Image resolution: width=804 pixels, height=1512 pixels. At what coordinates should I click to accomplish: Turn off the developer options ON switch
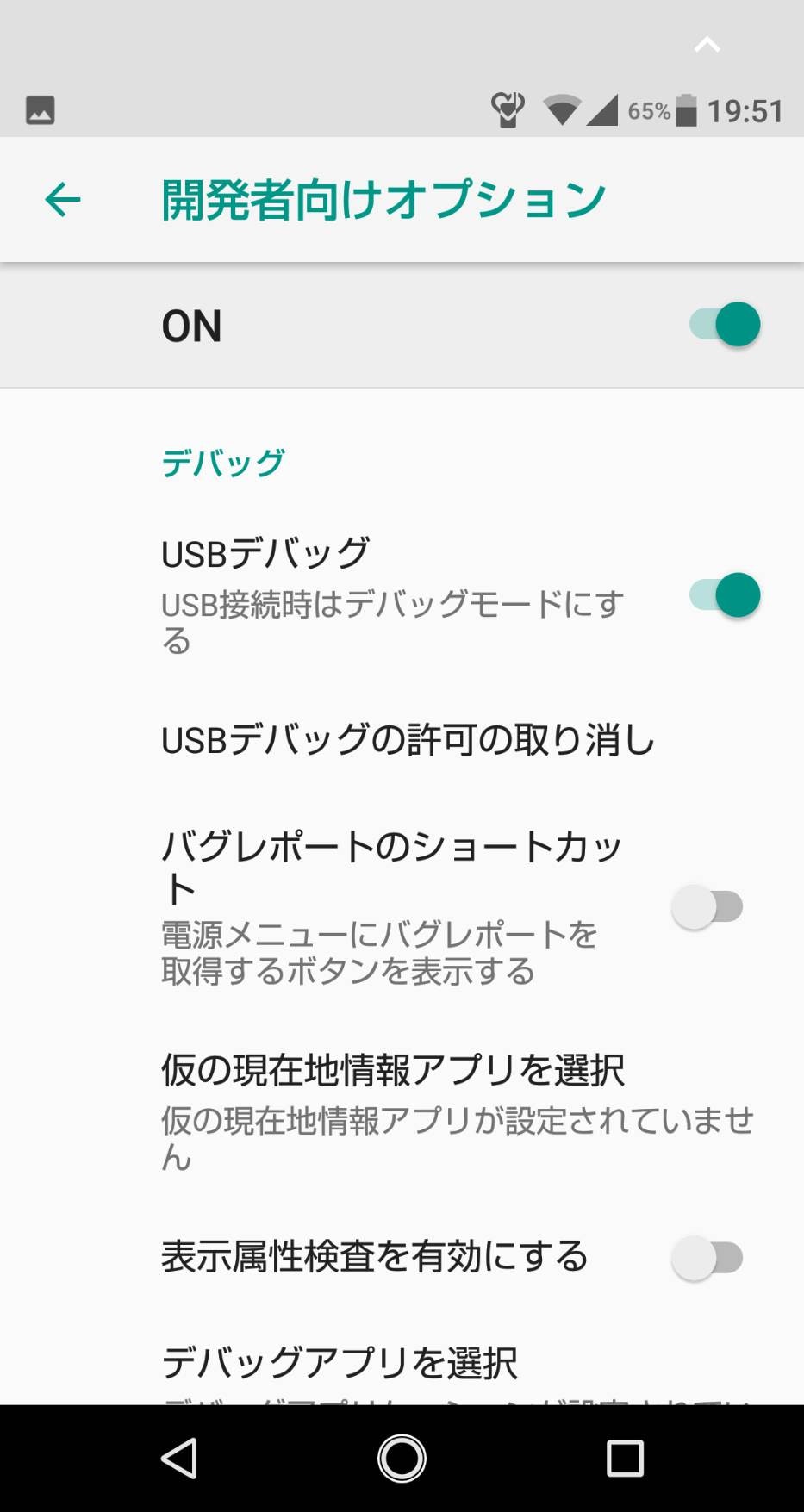725,325
